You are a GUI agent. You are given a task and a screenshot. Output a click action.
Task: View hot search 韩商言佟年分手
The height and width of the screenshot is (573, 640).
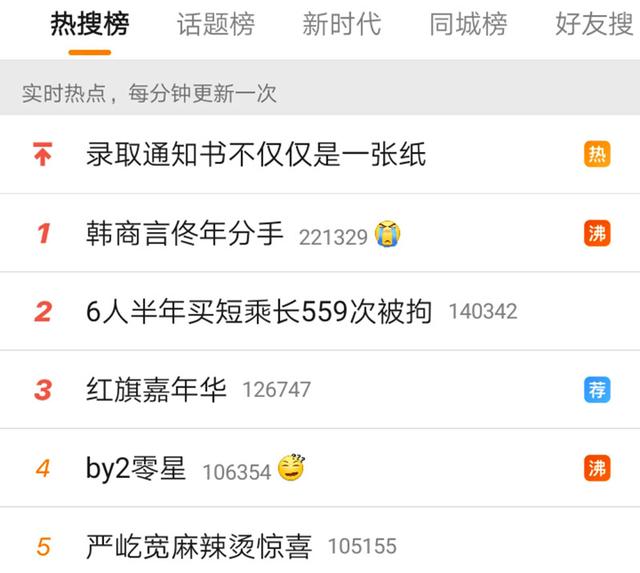coord(189,234)
